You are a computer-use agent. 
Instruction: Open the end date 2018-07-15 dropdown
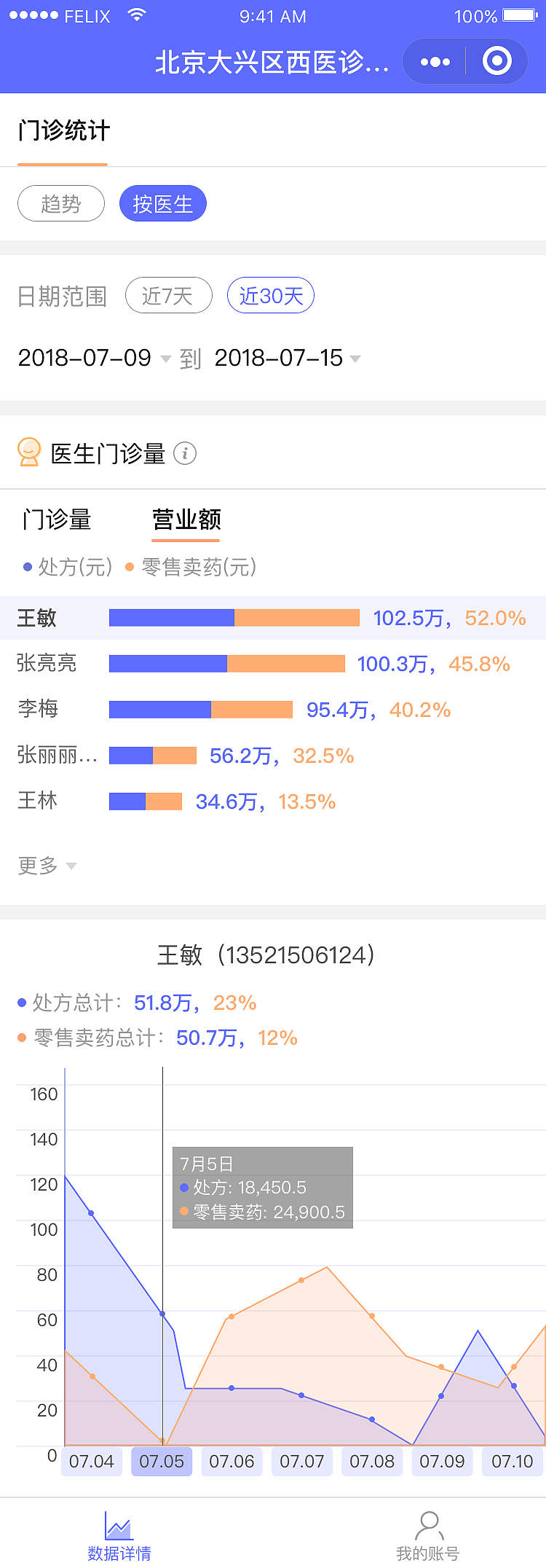355,358
